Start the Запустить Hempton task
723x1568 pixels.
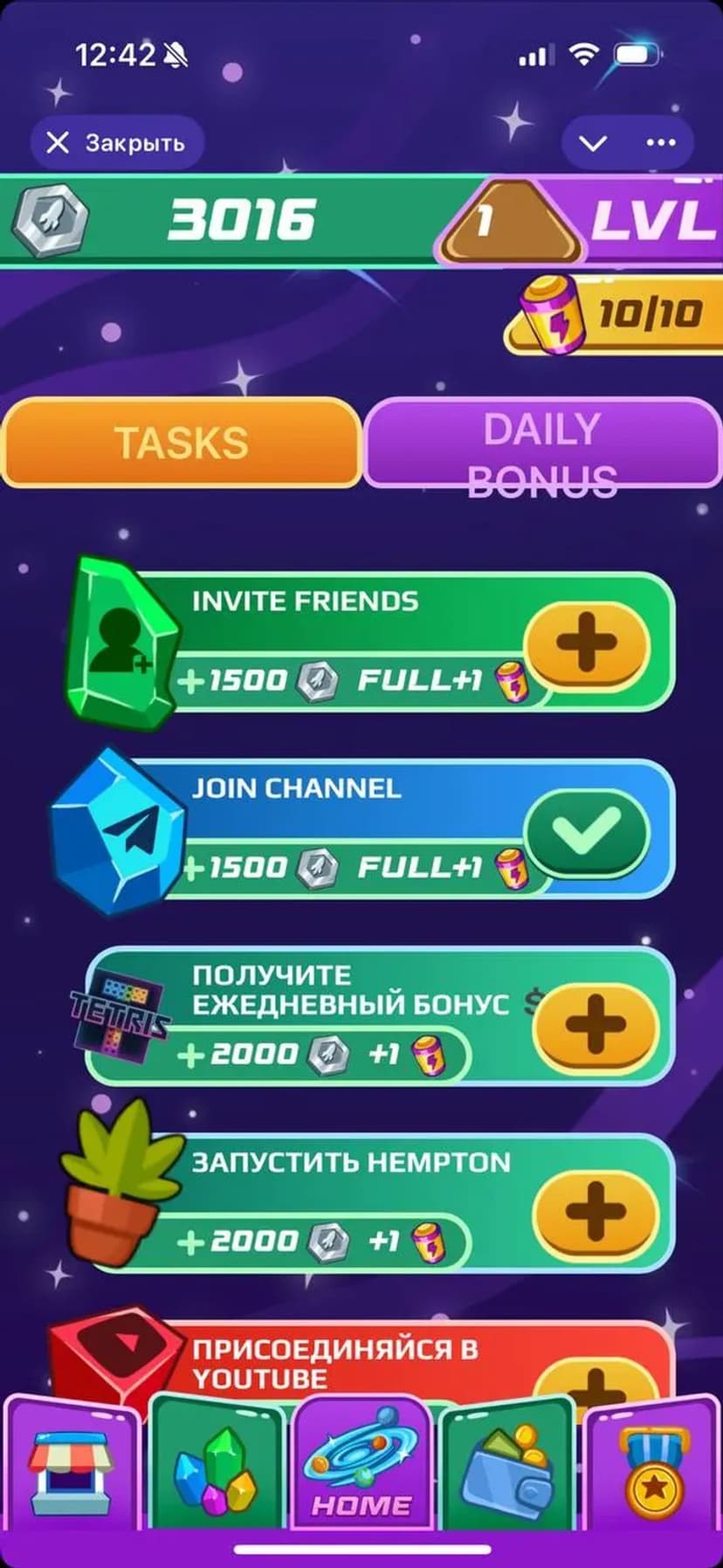tap(596, 1210)
